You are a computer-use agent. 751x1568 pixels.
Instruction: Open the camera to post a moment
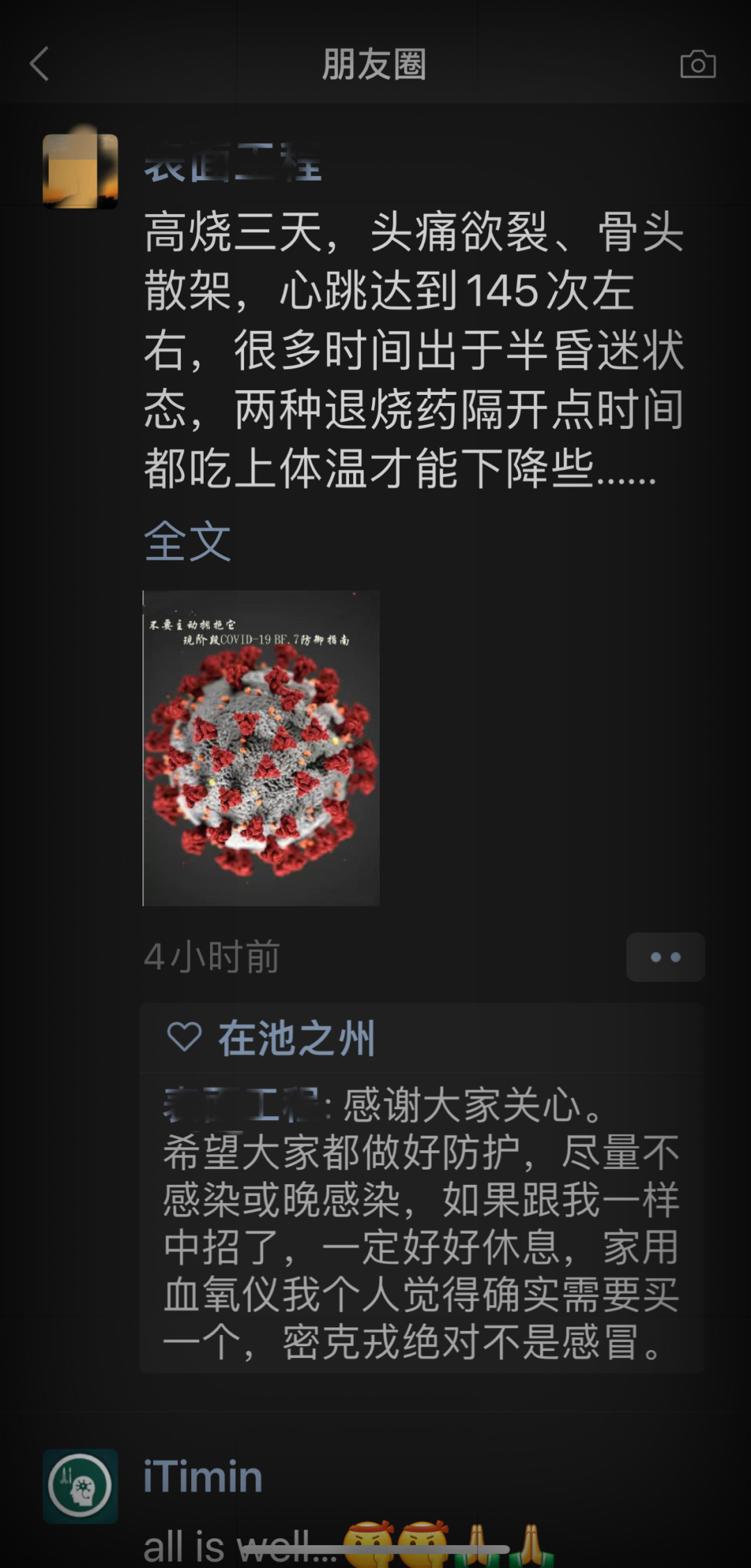pos(697,65)
